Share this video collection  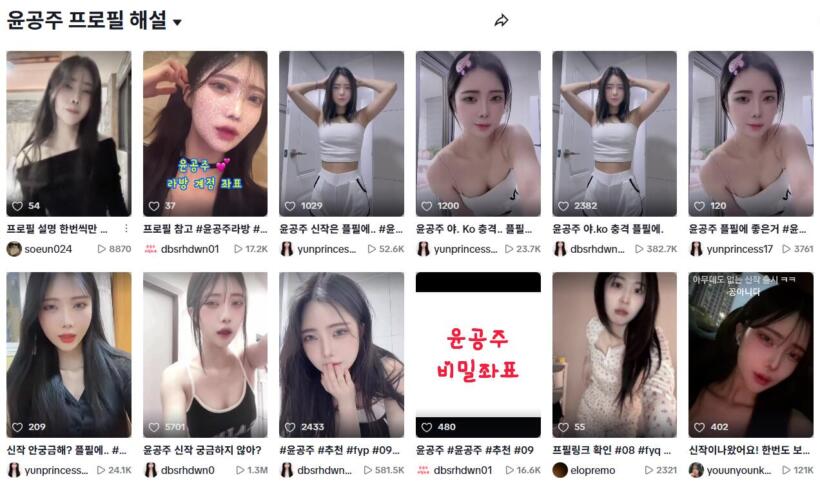click(x=502, y=21)
